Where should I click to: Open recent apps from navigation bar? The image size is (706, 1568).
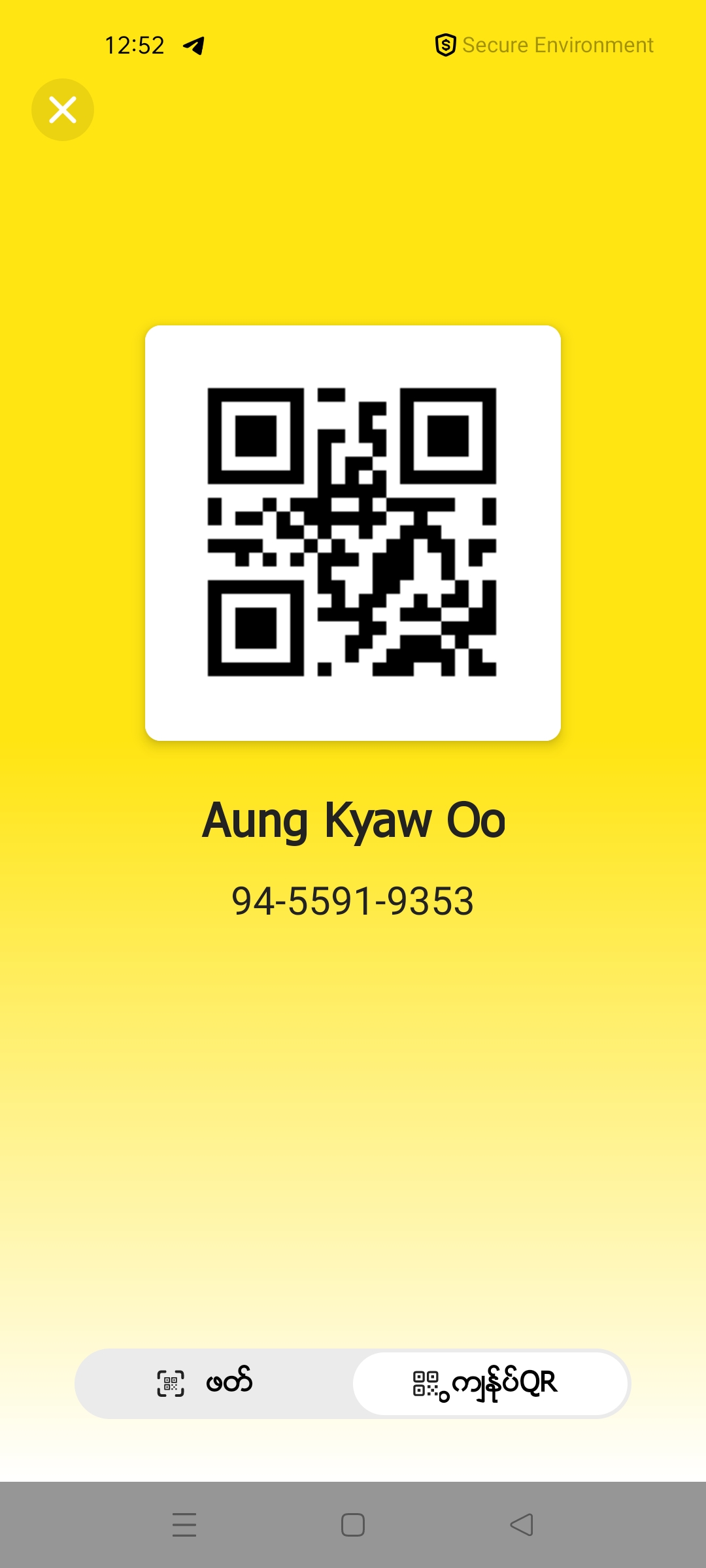[x=184, y=1525]
